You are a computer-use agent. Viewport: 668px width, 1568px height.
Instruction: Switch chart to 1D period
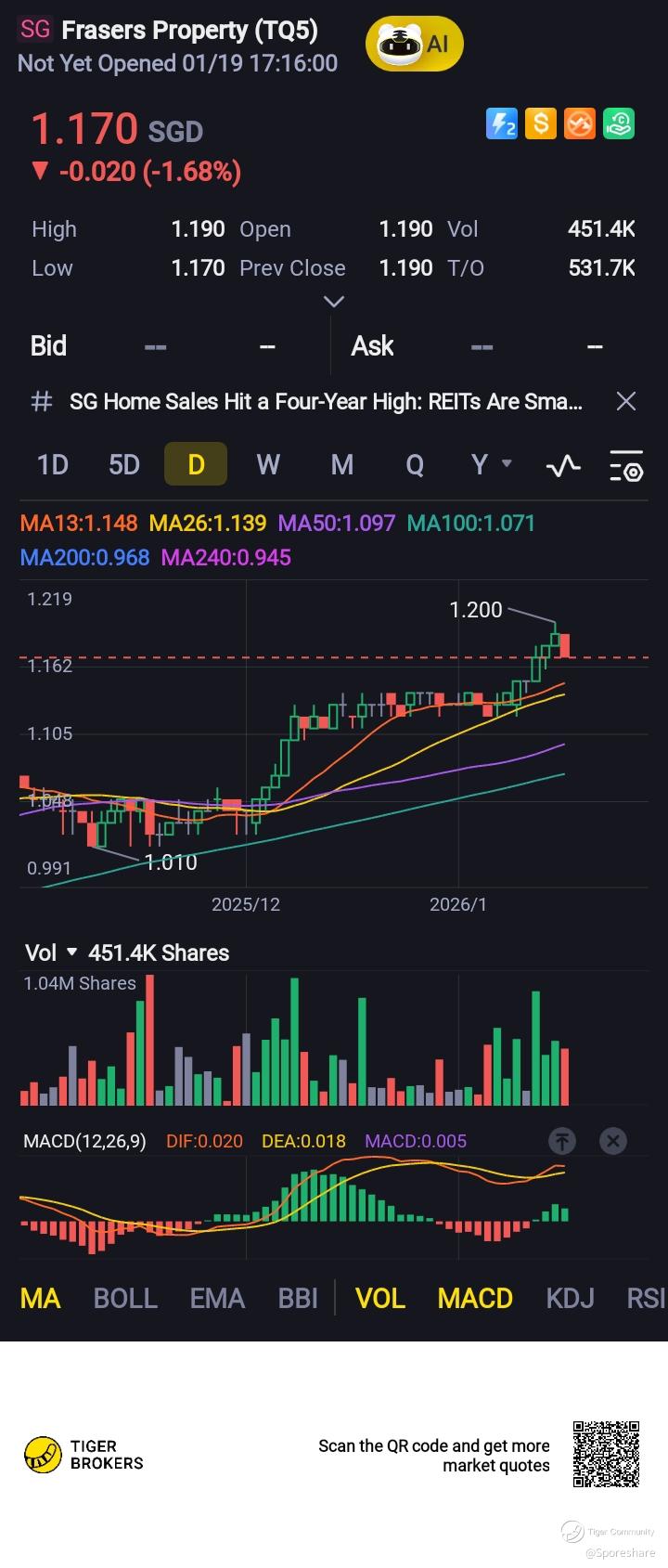click(53, 464)
